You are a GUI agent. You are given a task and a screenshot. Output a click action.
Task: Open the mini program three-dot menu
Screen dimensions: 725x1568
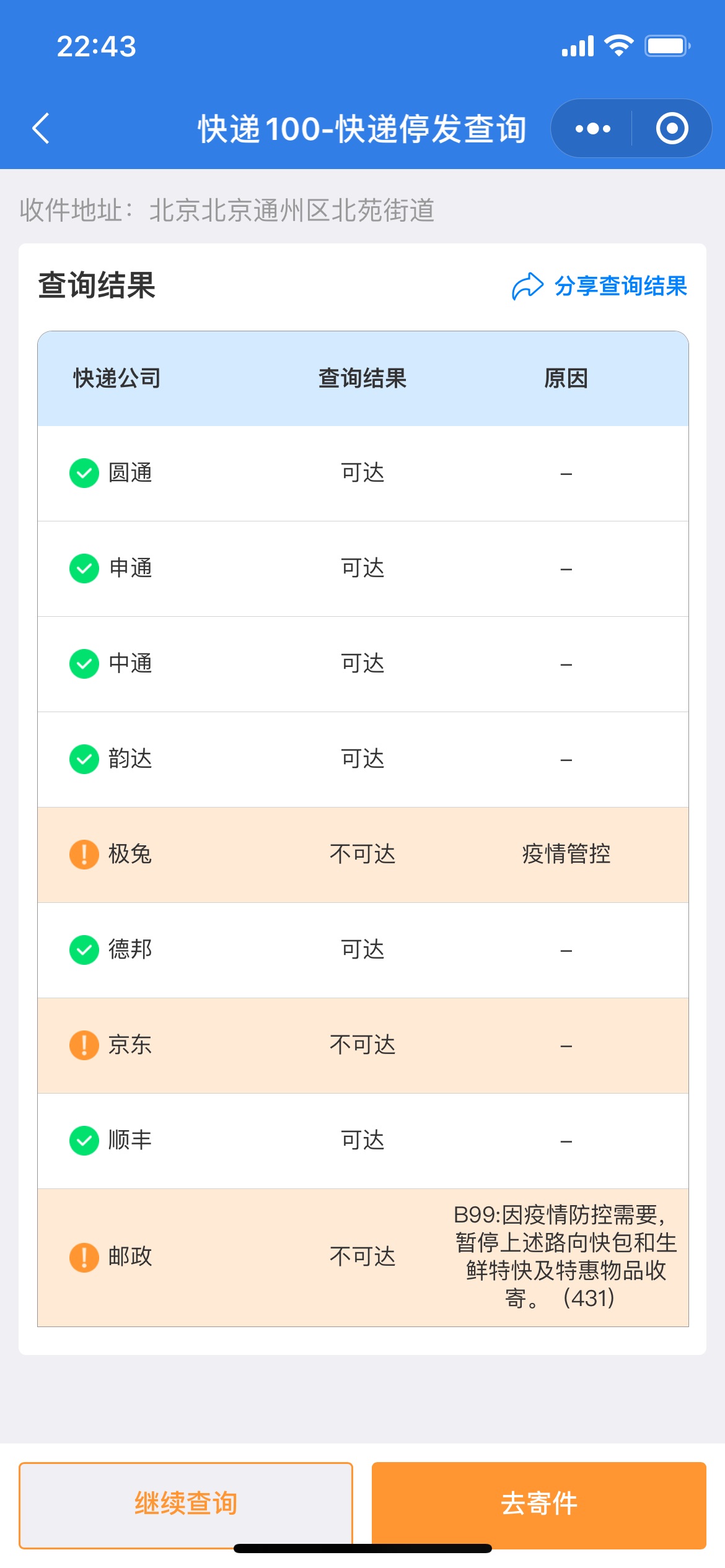tap(592, 129)
